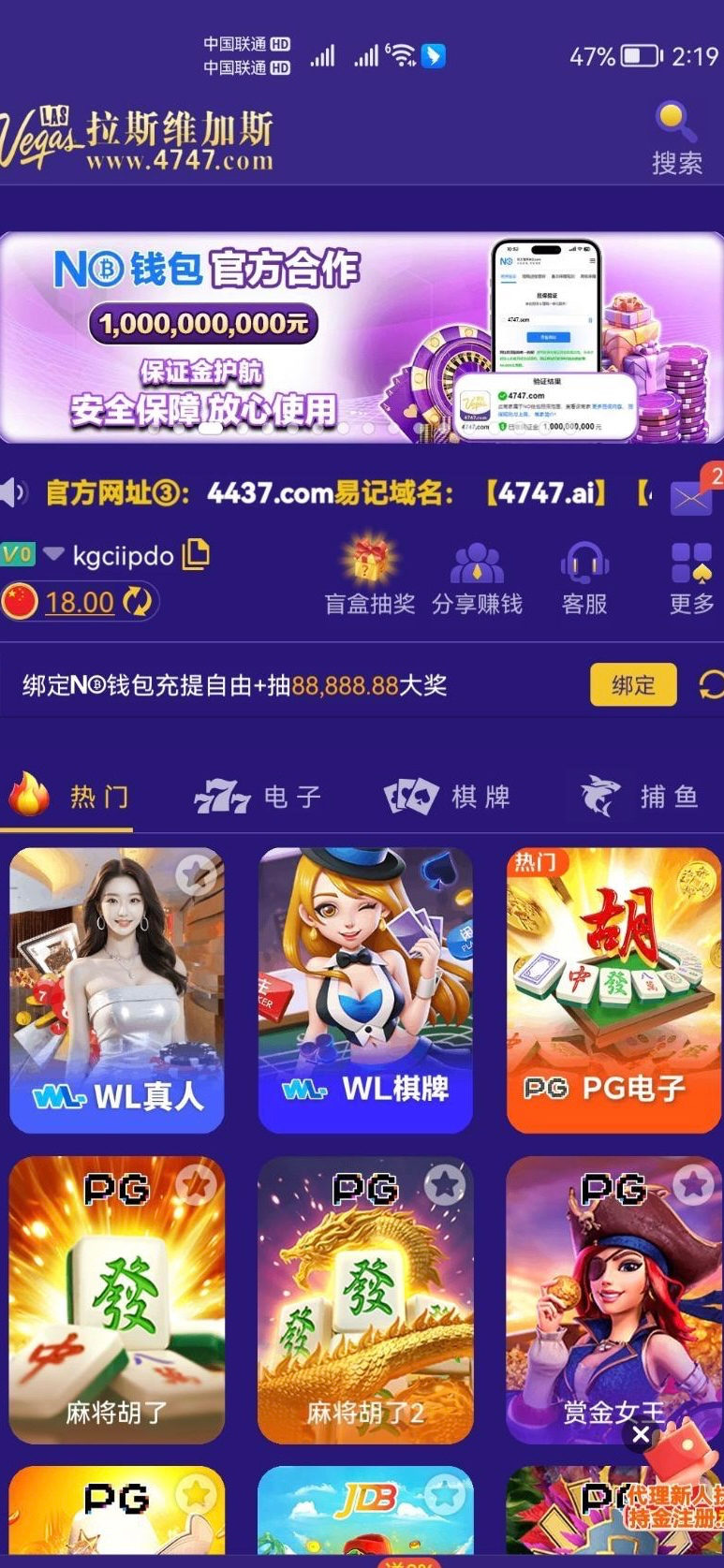This screenshot has height=1568, width=724.
Task: Open the NO钱包 promotional banner
Action: click(x=362, y=337)
